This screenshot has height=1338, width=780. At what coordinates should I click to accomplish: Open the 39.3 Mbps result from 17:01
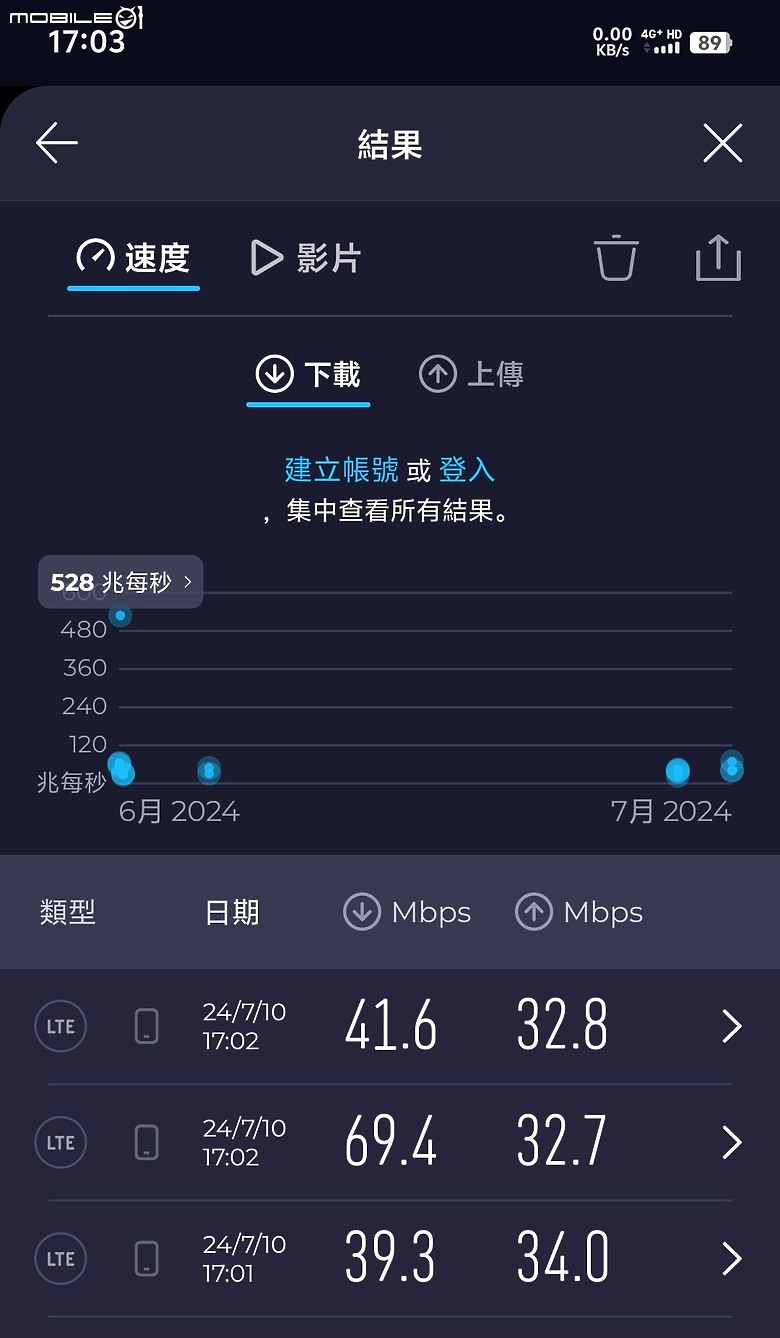pyautogui.click(x=390, y=1259)
